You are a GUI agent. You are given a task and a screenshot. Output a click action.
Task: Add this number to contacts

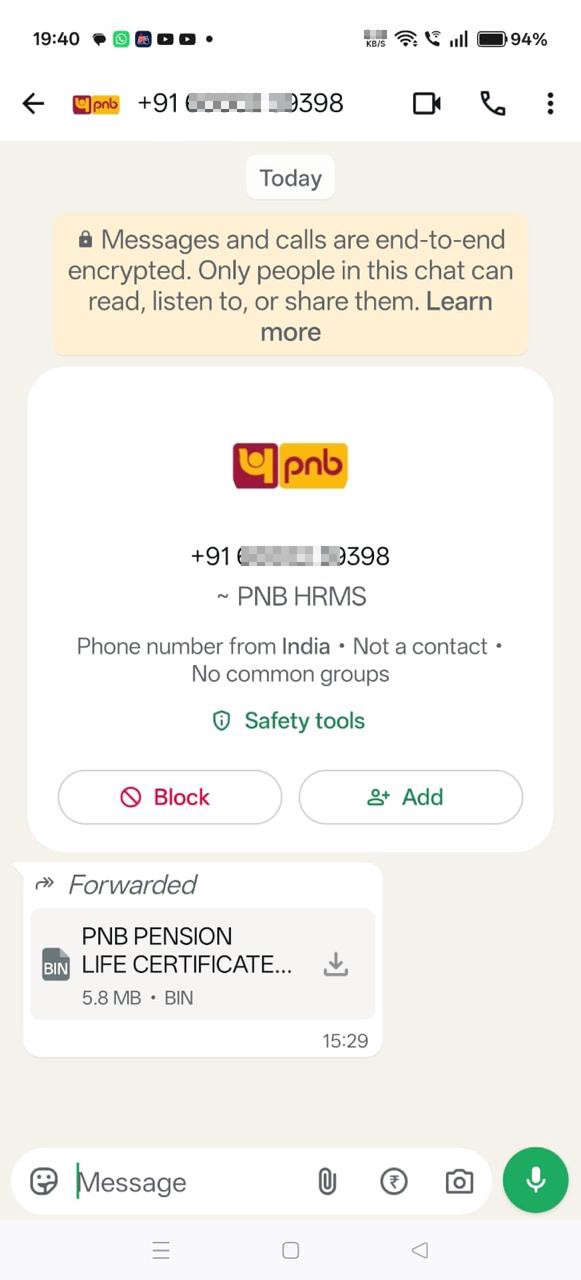(411, 797)
